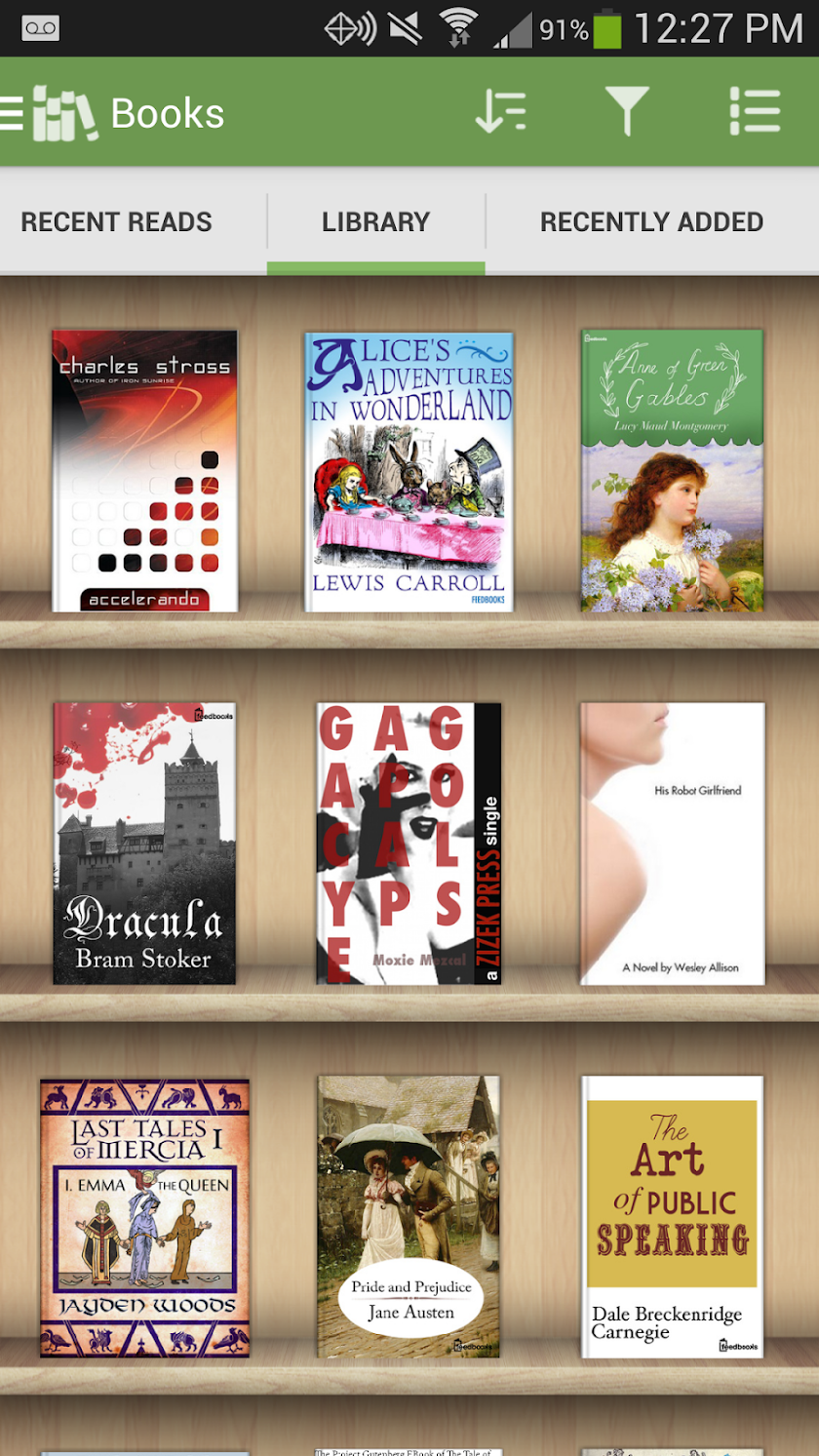Open Pride and Prejudice

(x=409, y=1217)
